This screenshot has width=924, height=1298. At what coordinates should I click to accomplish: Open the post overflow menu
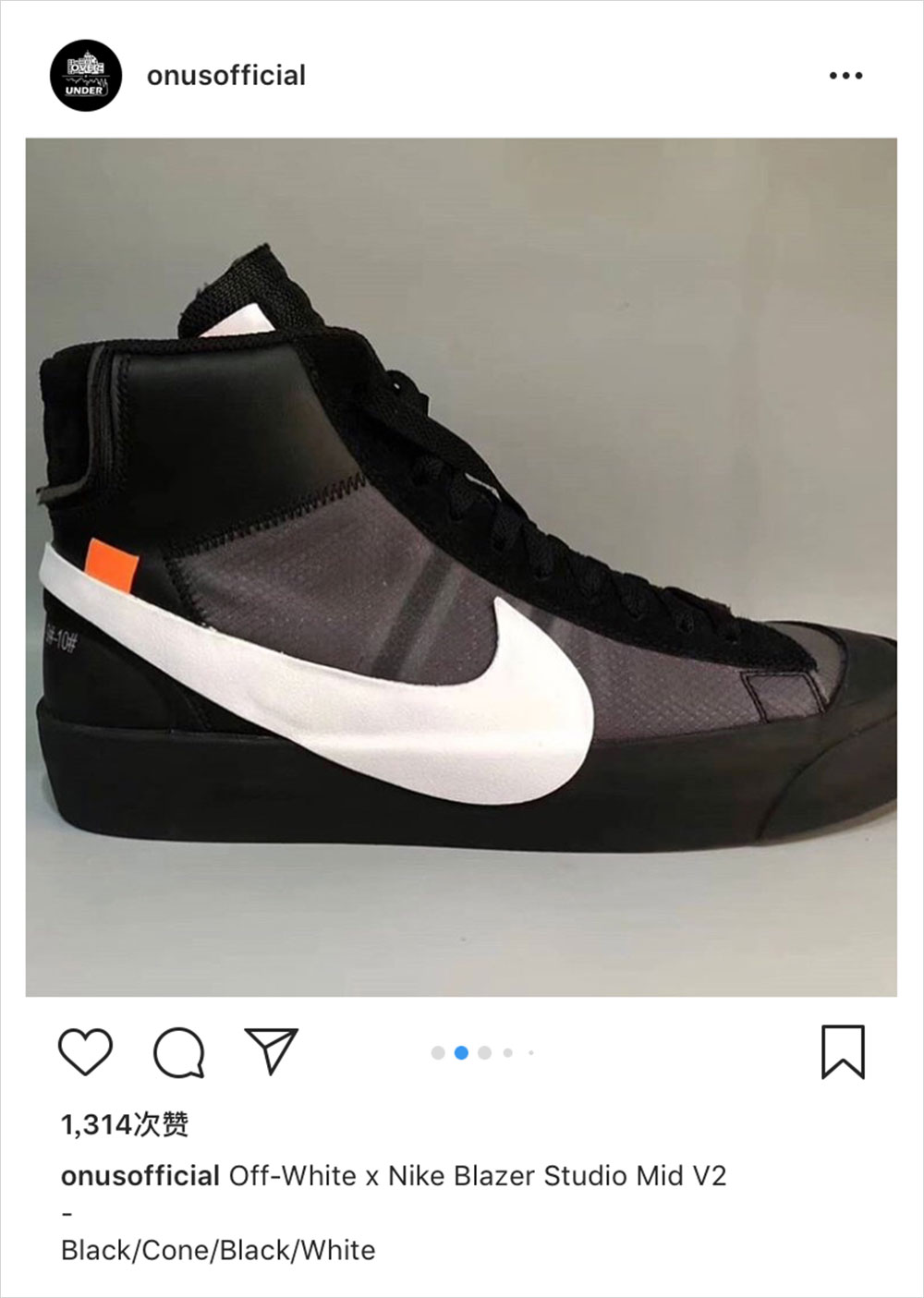(x=845, y=76)
